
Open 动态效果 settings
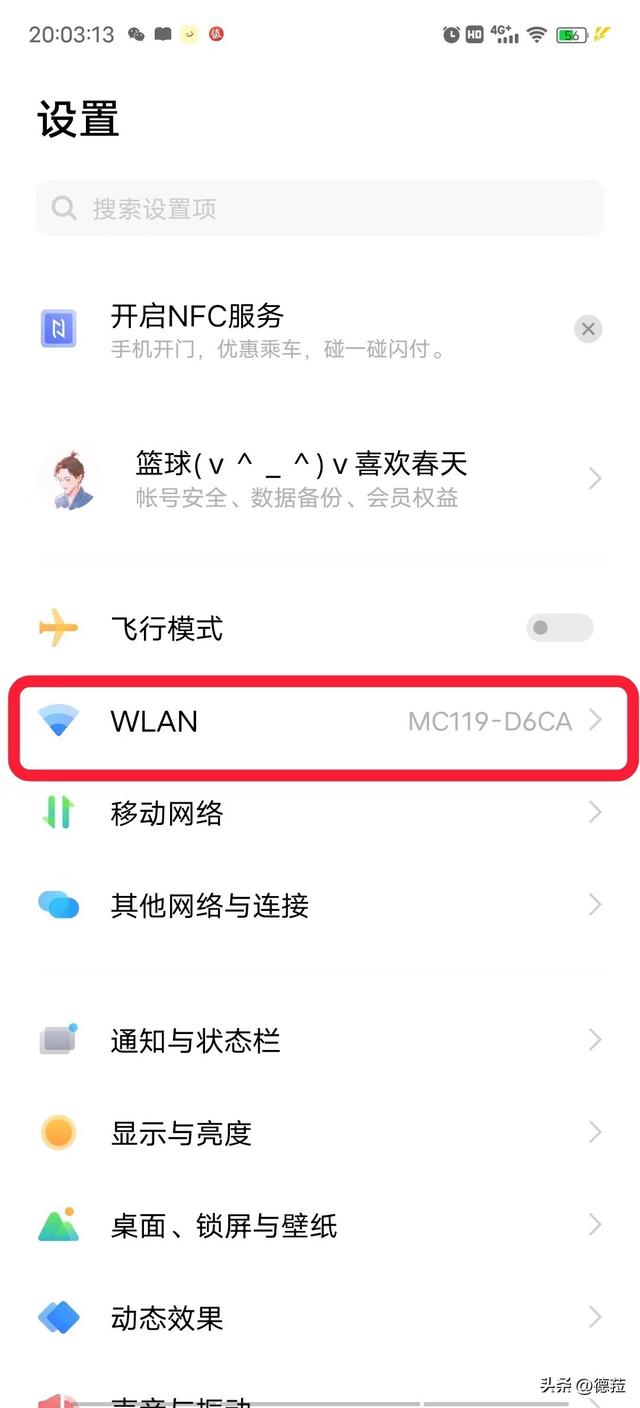pos(320,1317)
